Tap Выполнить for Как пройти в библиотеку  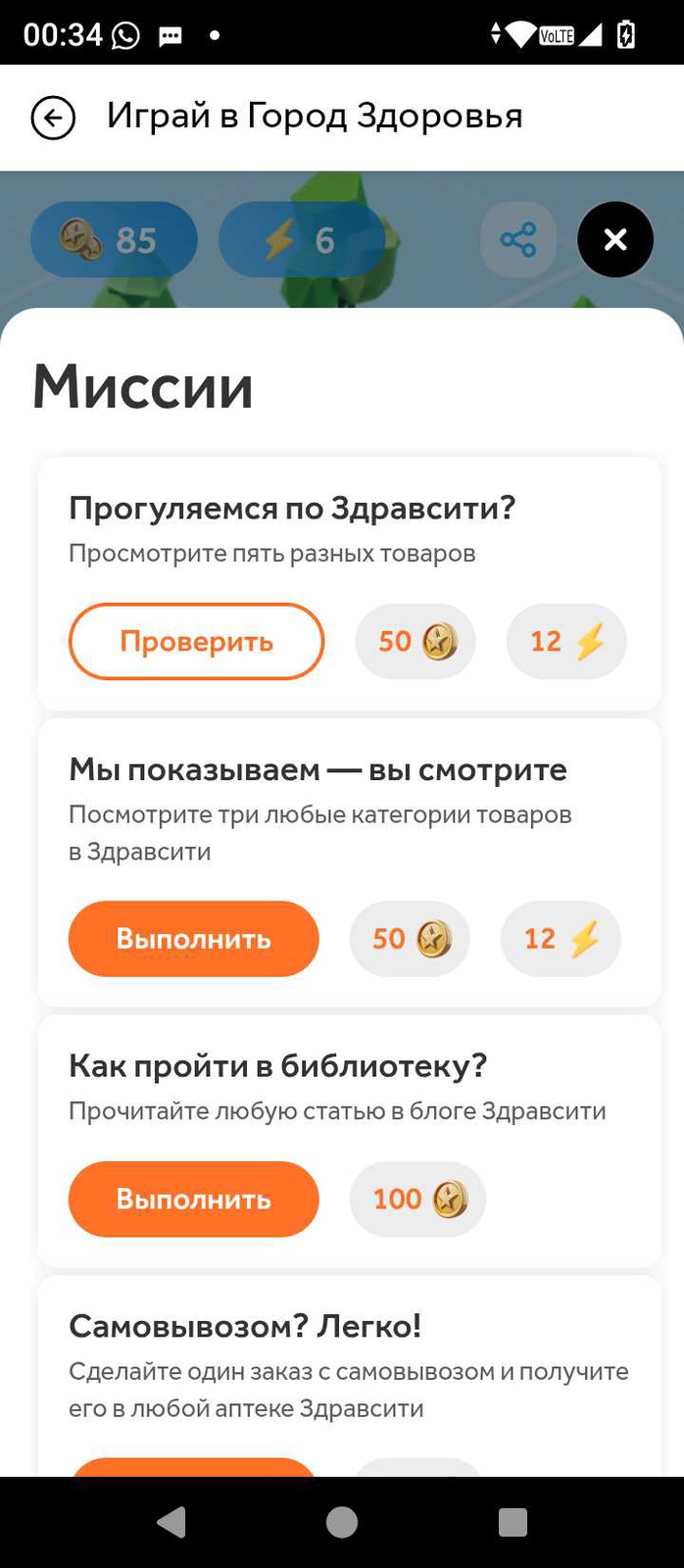[194, 1199]
